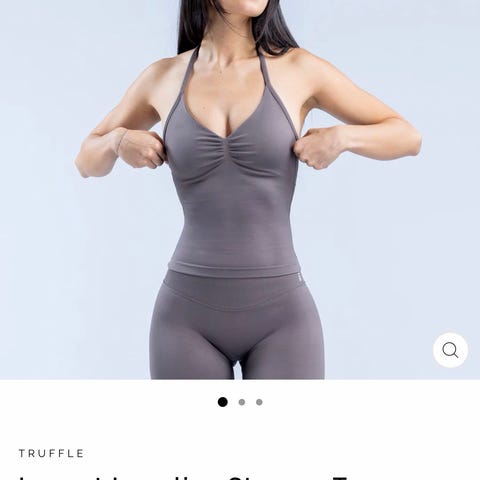The width and height of the screenshot is (480, 480).
Task: Open the product photo in full view
Action: (x=240, y=189)
